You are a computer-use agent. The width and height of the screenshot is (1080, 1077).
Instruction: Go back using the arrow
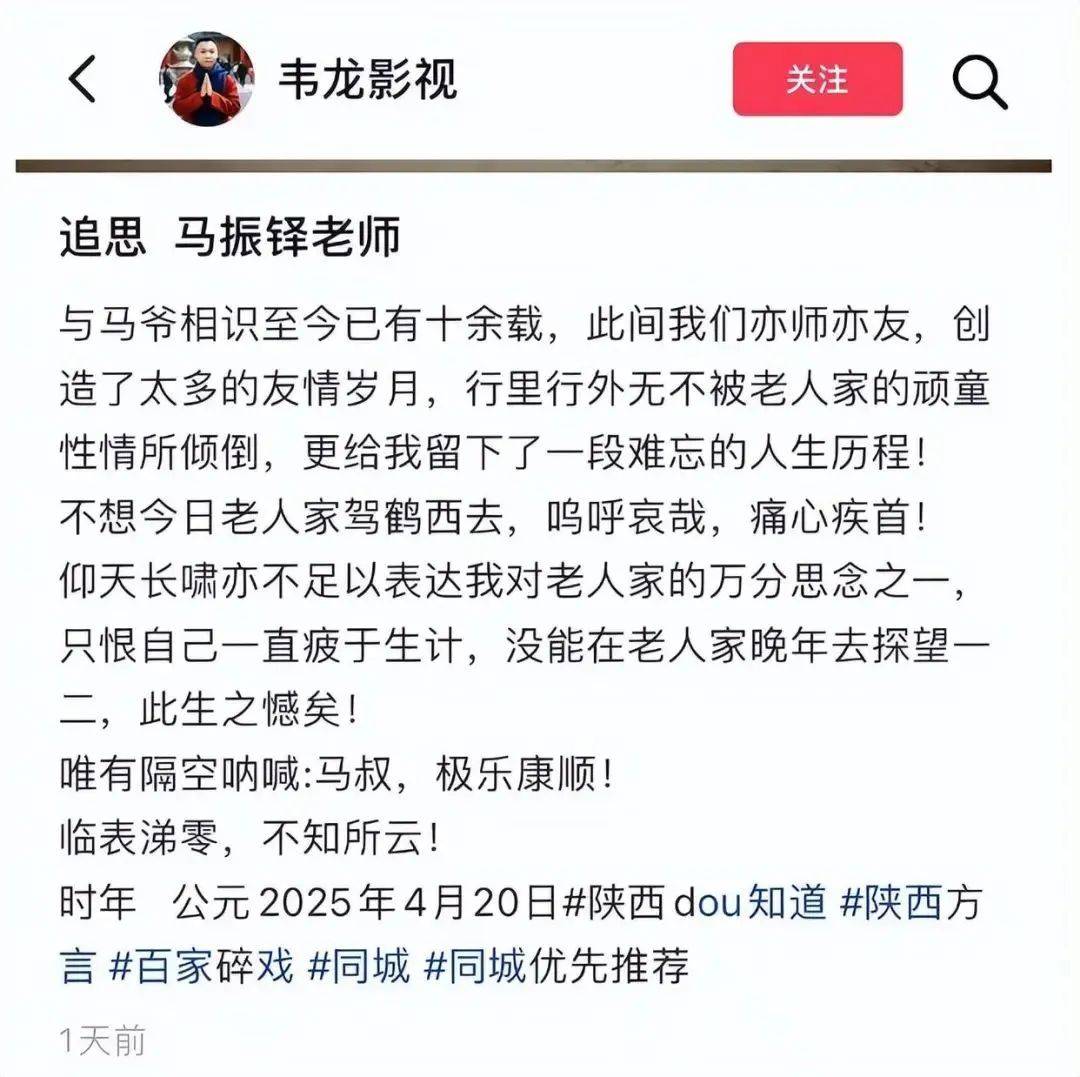point(83,80)
